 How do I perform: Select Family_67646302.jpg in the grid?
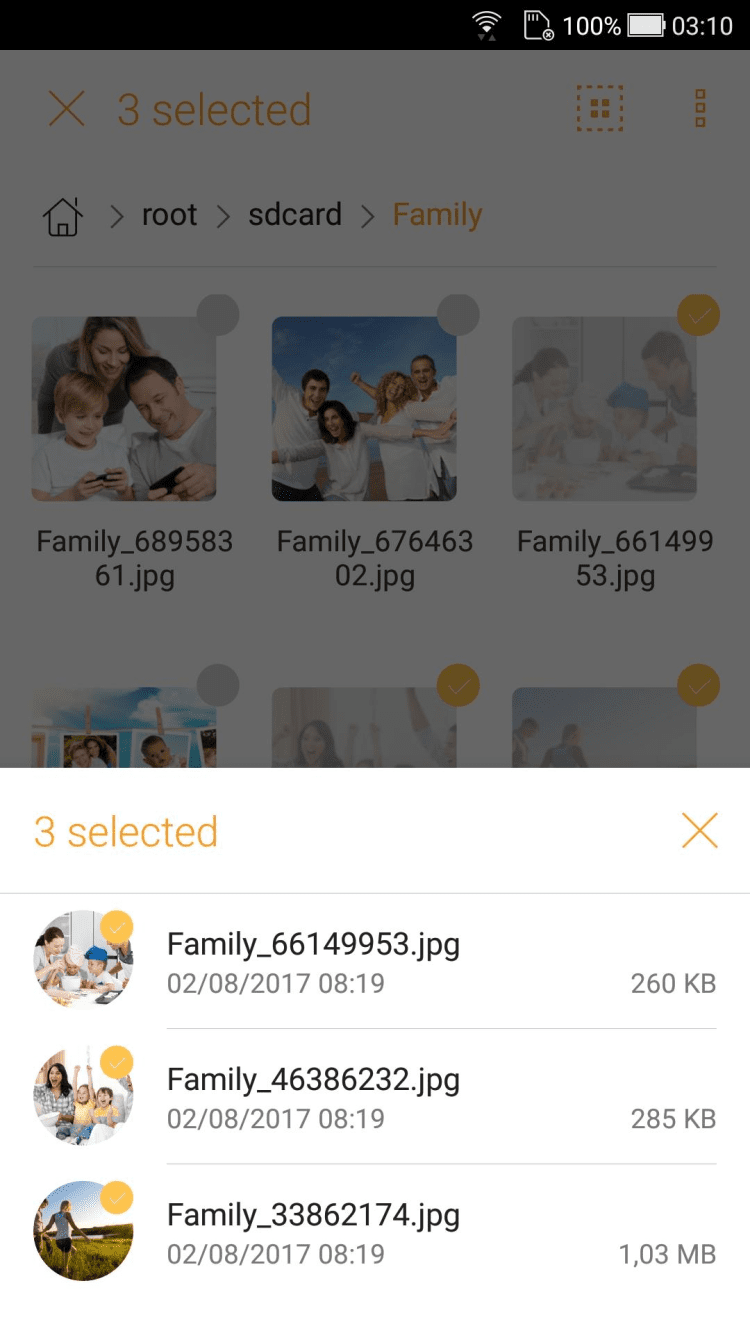pyautogui.click(x=458, y=315)
